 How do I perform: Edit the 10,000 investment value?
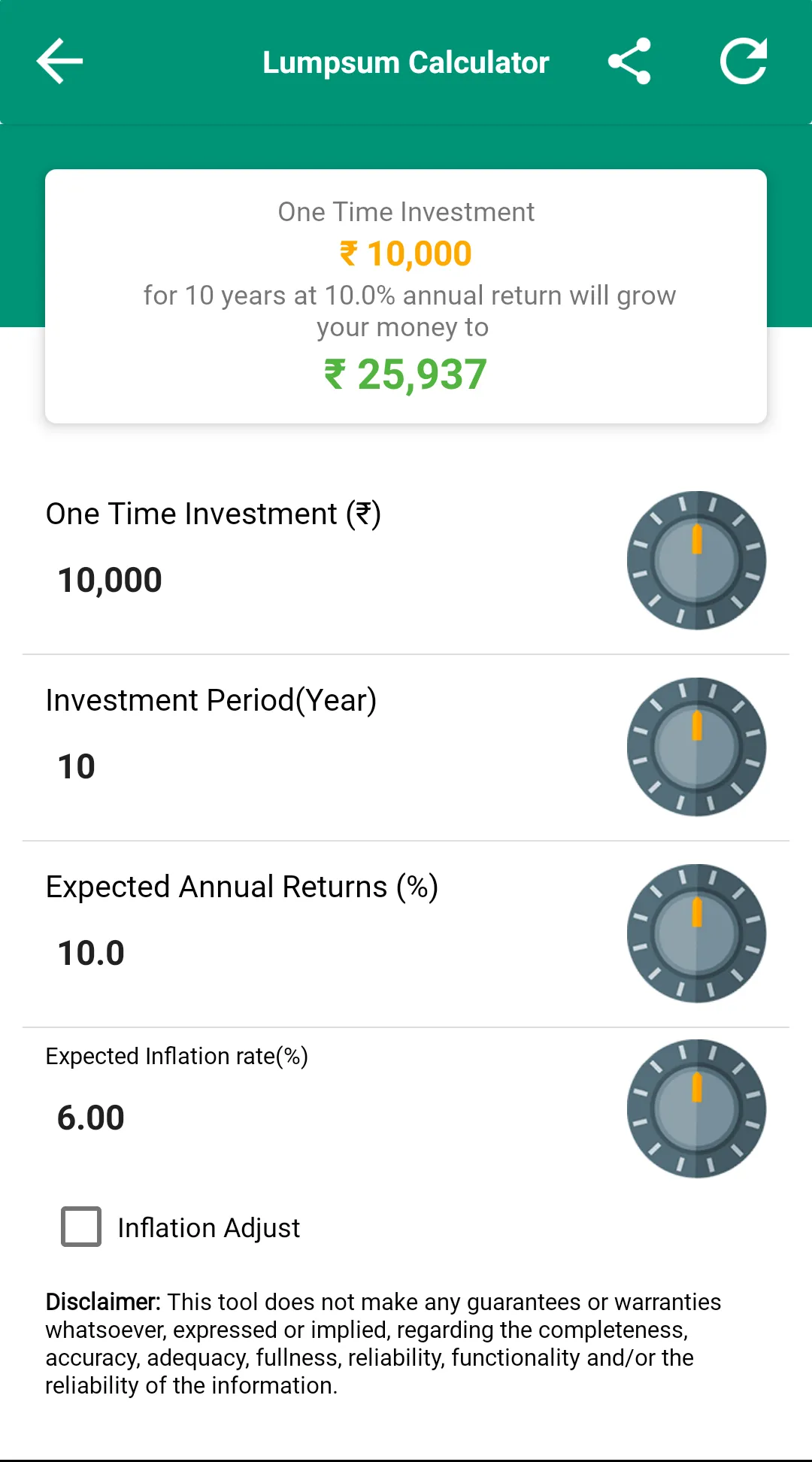[x=109, y=578]
